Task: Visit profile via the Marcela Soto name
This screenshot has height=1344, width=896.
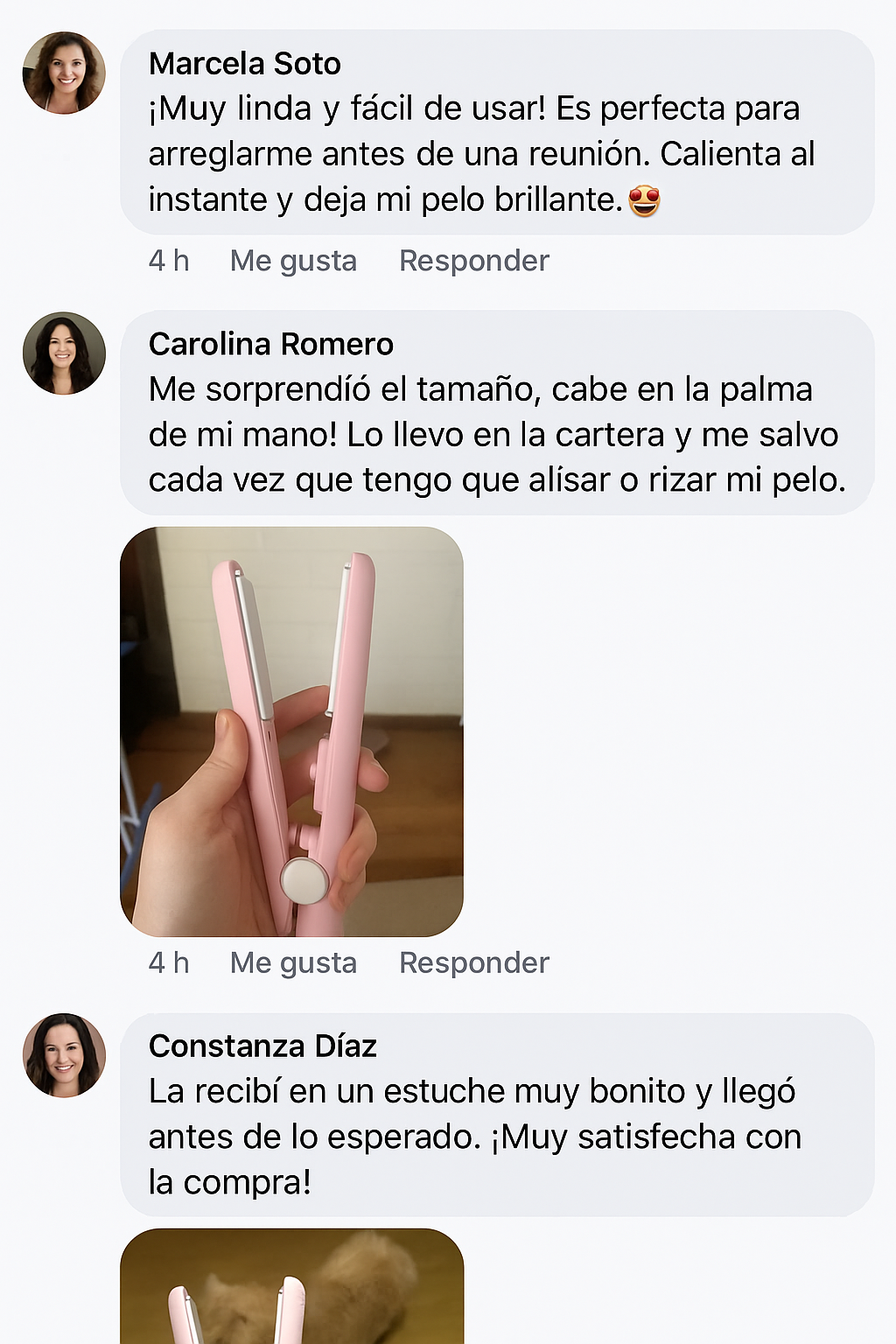Action: 245,64
